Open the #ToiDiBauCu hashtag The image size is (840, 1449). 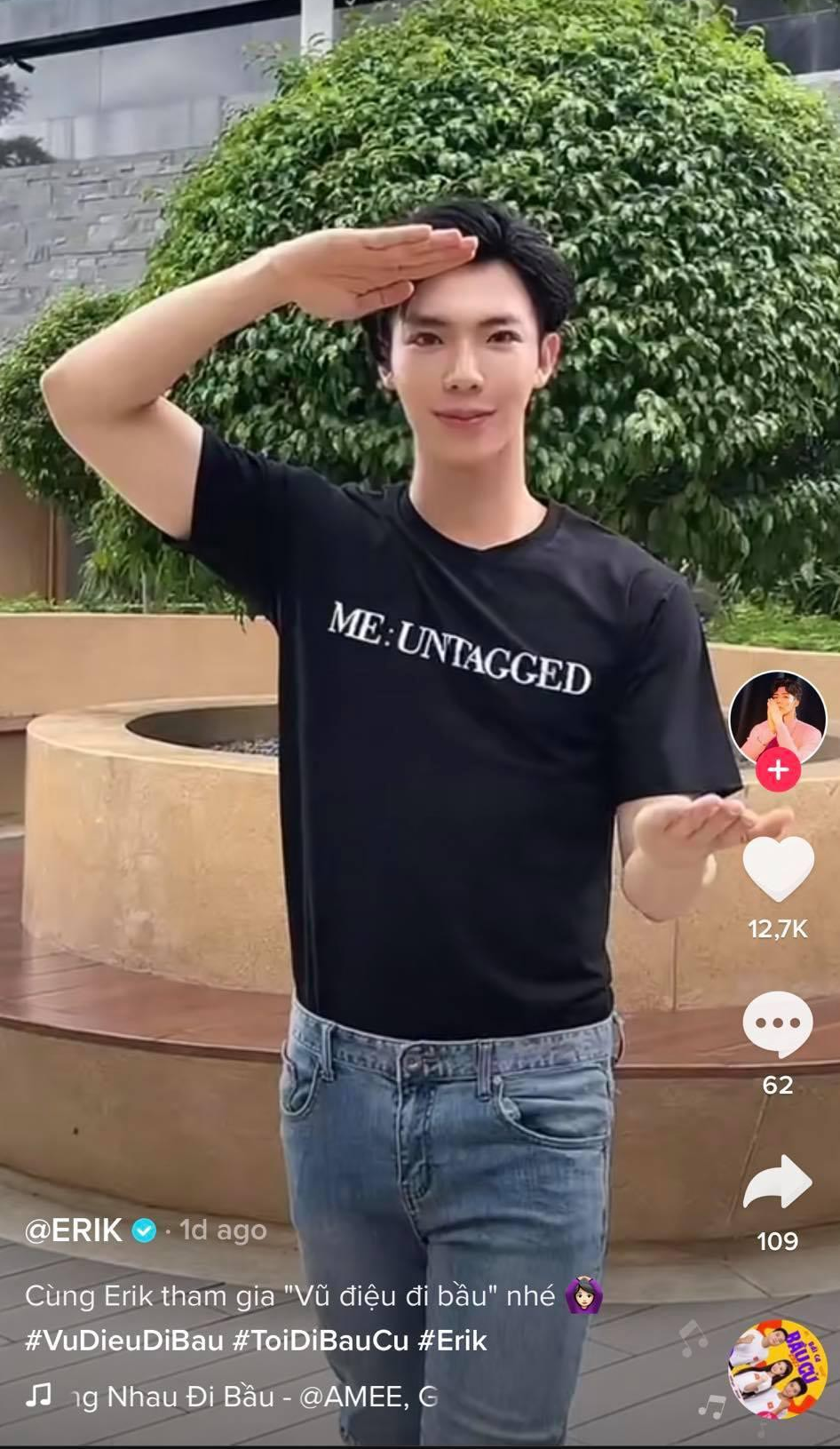[320, 1341]
